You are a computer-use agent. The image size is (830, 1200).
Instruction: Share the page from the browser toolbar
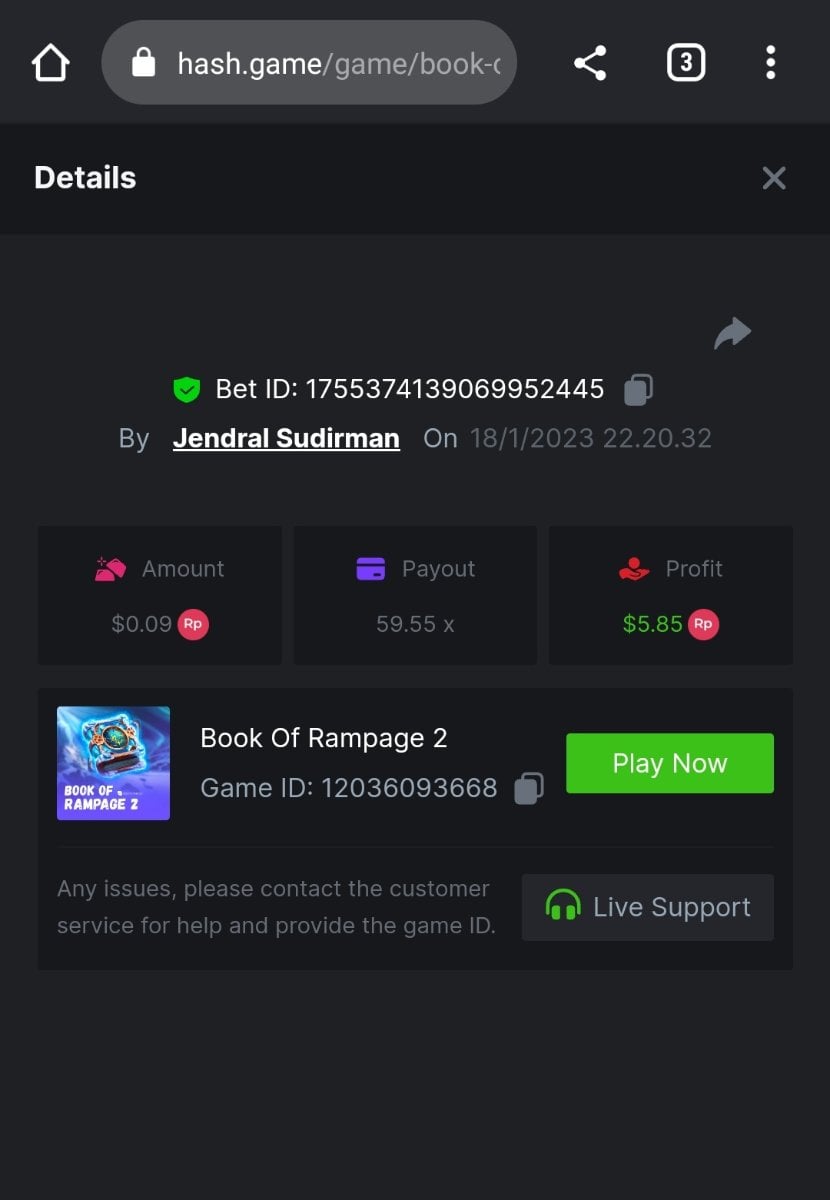click(590, 63)
